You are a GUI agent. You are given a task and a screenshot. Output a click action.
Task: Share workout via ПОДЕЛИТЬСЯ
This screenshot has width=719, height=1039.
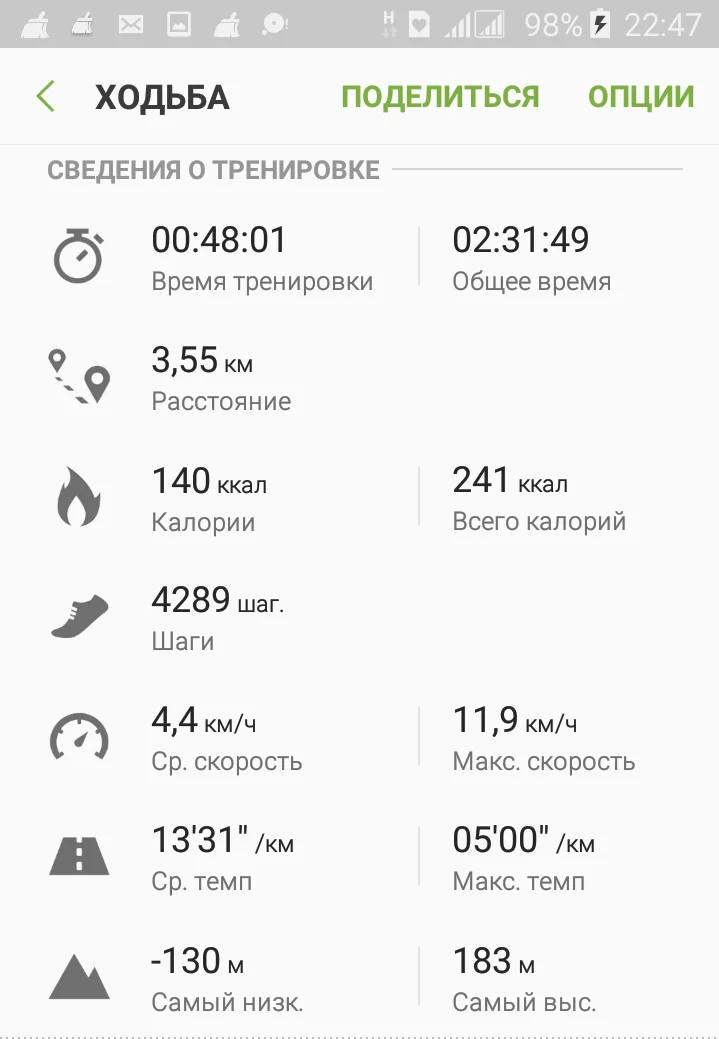click(440, 97)
